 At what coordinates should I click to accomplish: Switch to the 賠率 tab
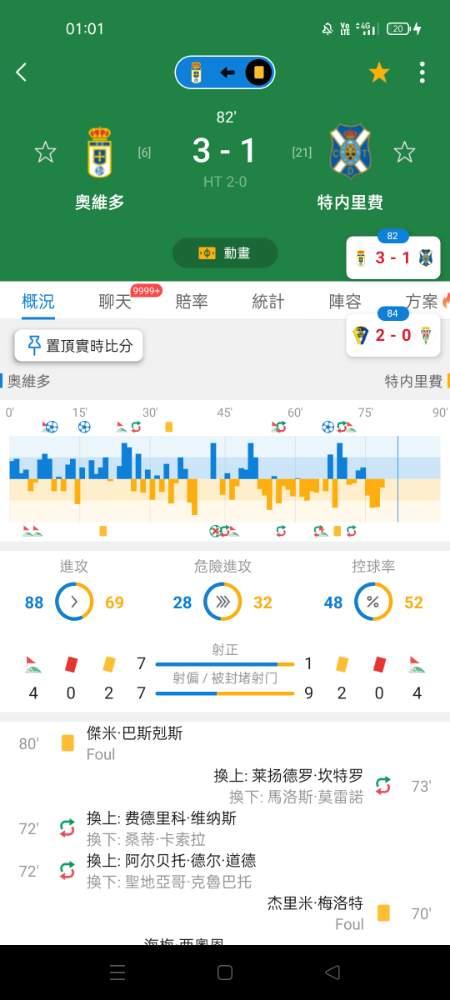[191, 302]
